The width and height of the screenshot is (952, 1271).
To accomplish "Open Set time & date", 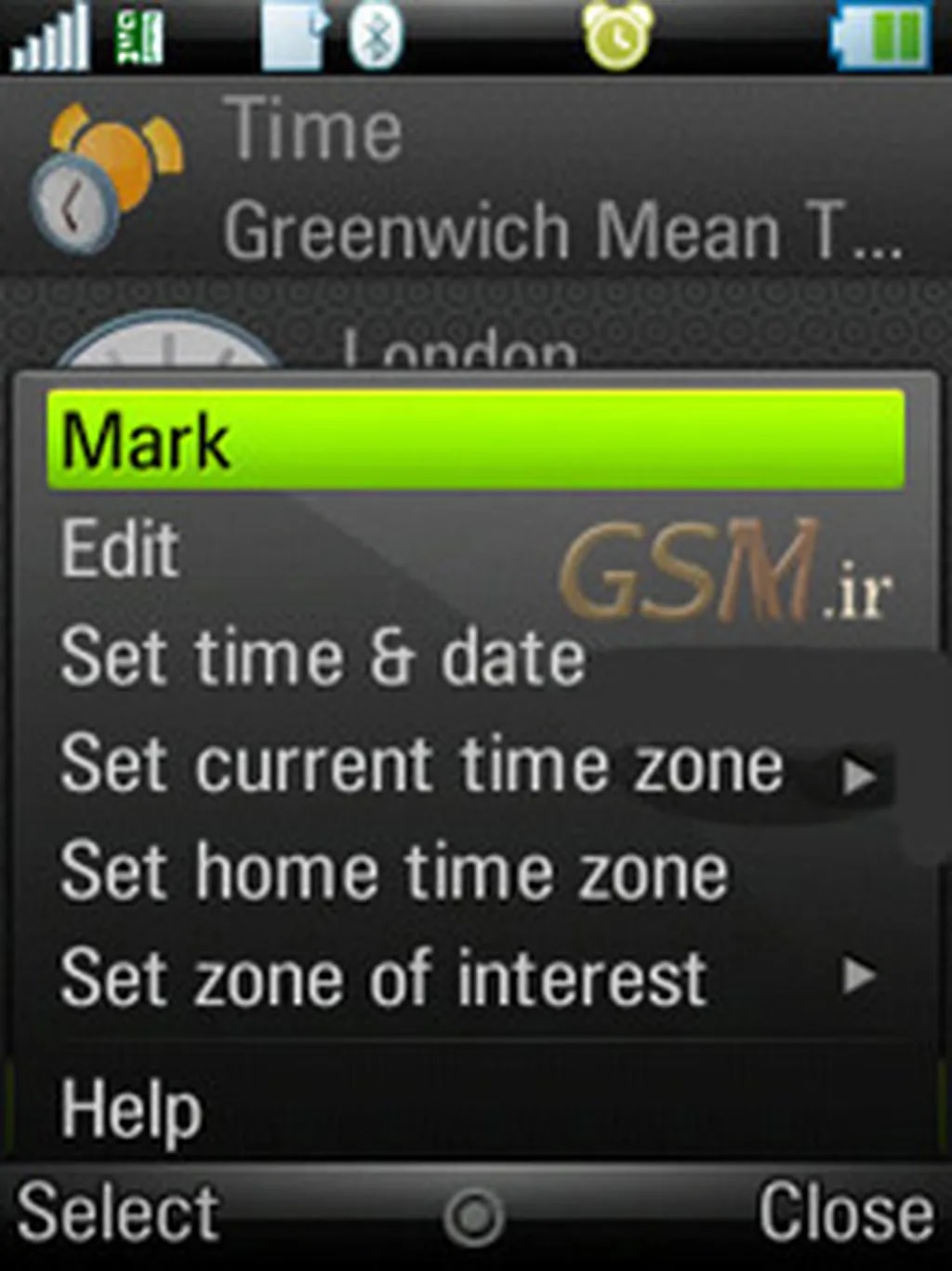I will click(x=323, y=657).
